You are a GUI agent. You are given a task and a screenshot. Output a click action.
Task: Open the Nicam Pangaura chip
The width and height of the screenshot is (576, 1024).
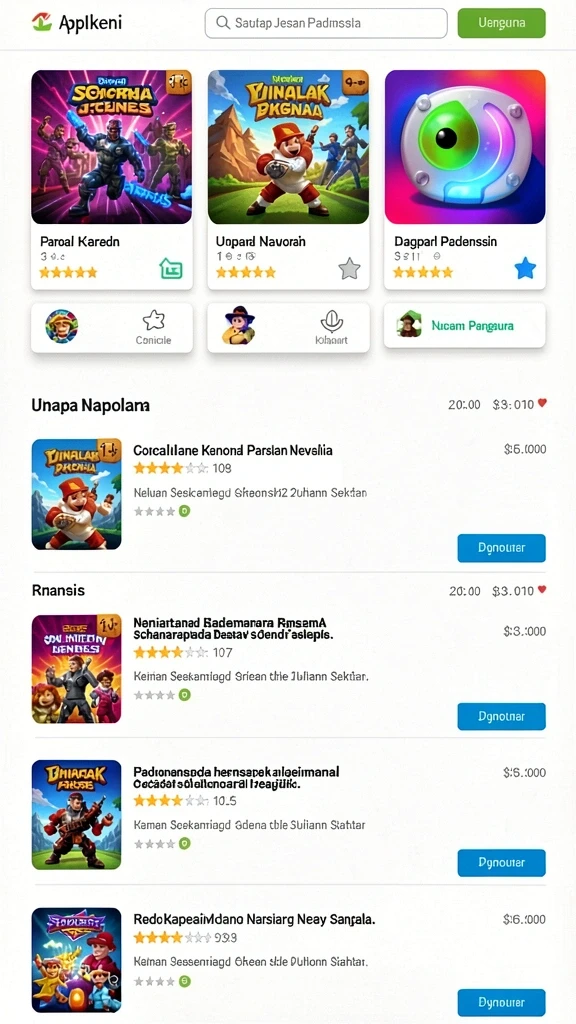[464, 325]
